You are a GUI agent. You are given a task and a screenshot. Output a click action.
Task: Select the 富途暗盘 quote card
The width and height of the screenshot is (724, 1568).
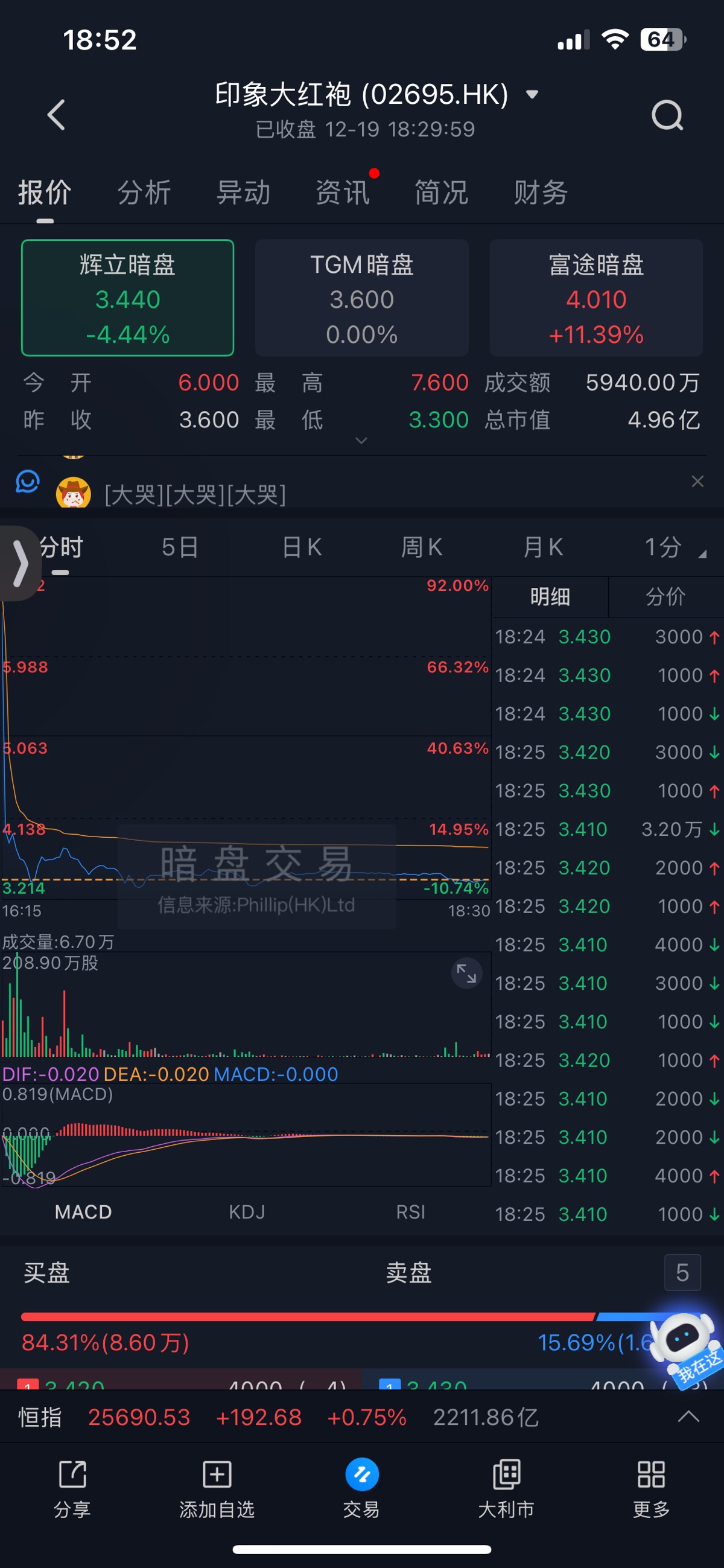[x=595, y=298]
